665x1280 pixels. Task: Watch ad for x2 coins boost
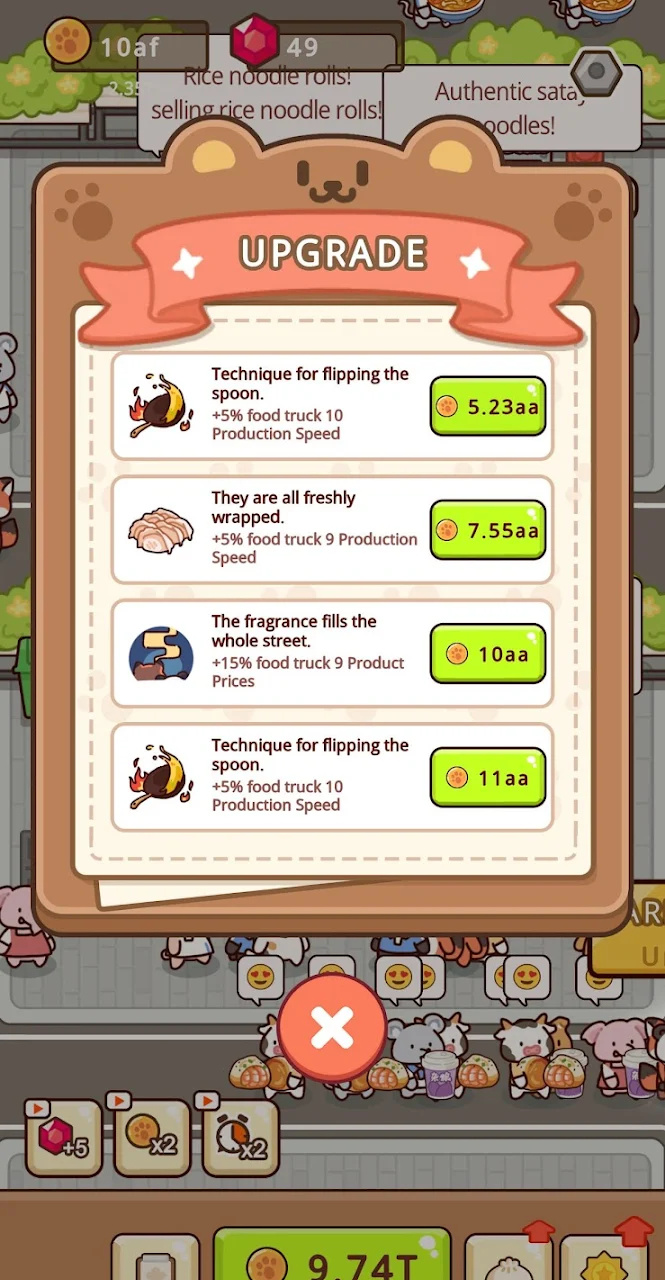152,1139
